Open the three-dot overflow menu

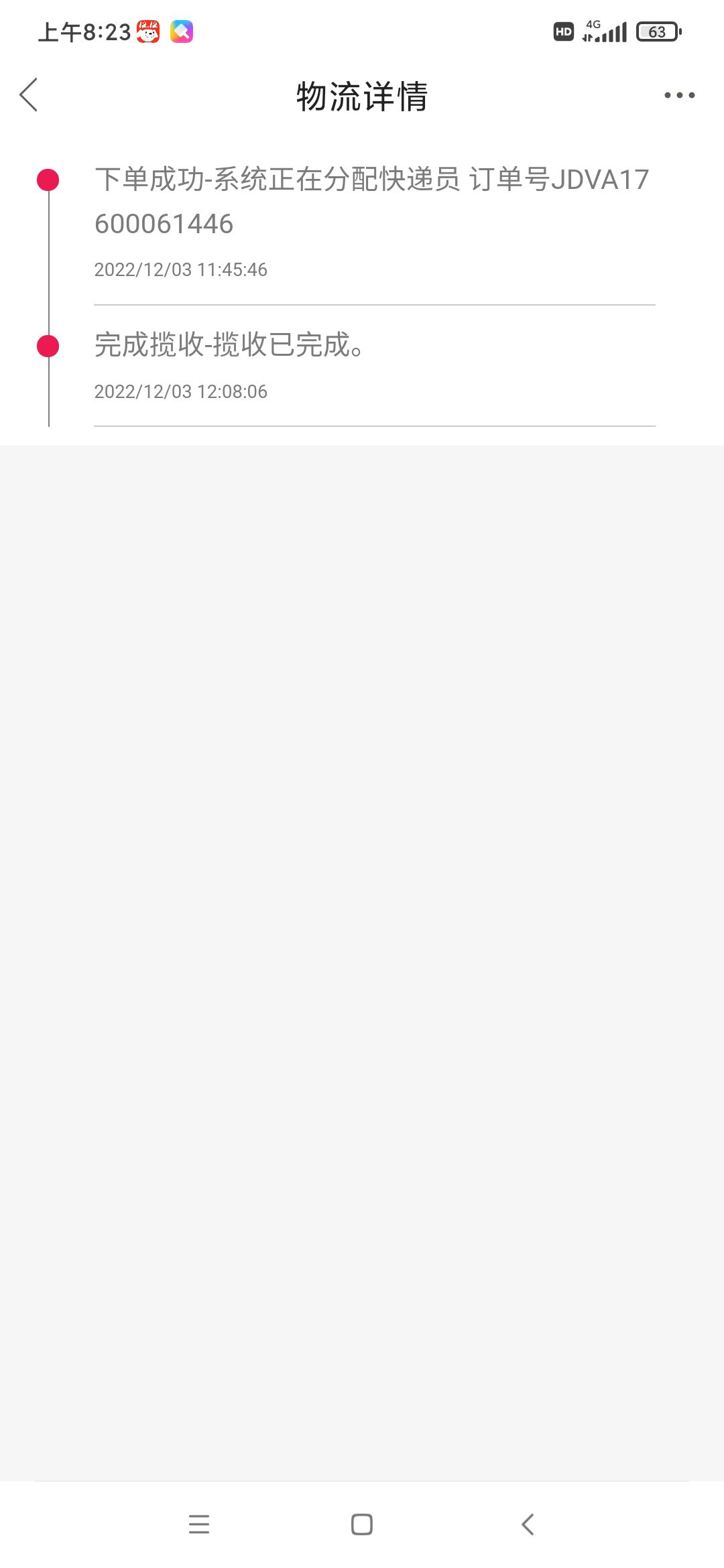[x=679, y=95]
